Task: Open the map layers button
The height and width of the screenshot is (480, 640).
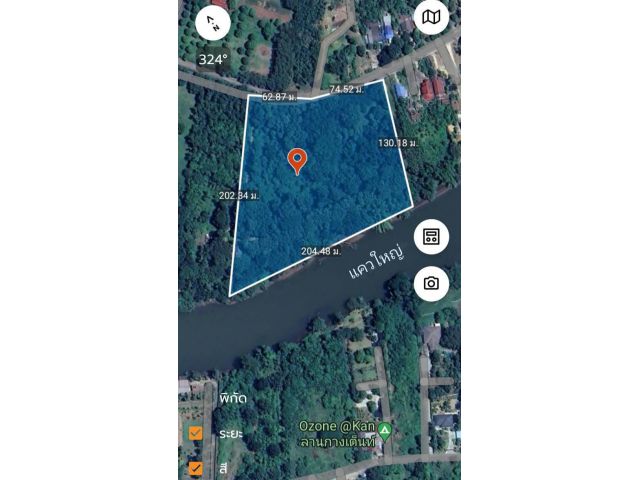Action: 431,17
